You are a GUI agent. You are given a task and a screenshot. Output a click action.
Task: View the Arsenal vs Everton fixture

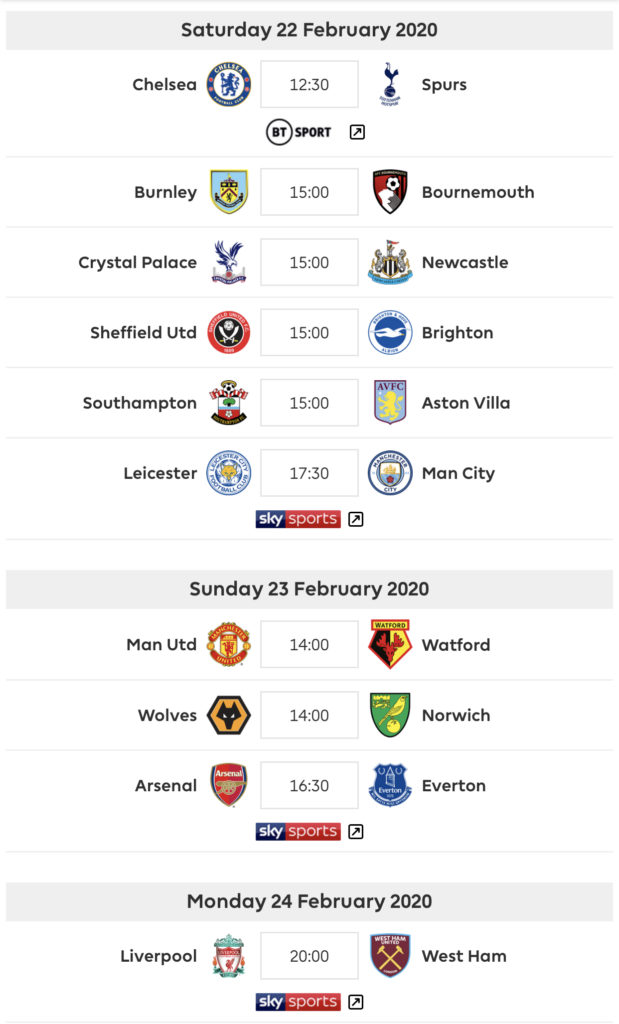(x=310, y=786)
